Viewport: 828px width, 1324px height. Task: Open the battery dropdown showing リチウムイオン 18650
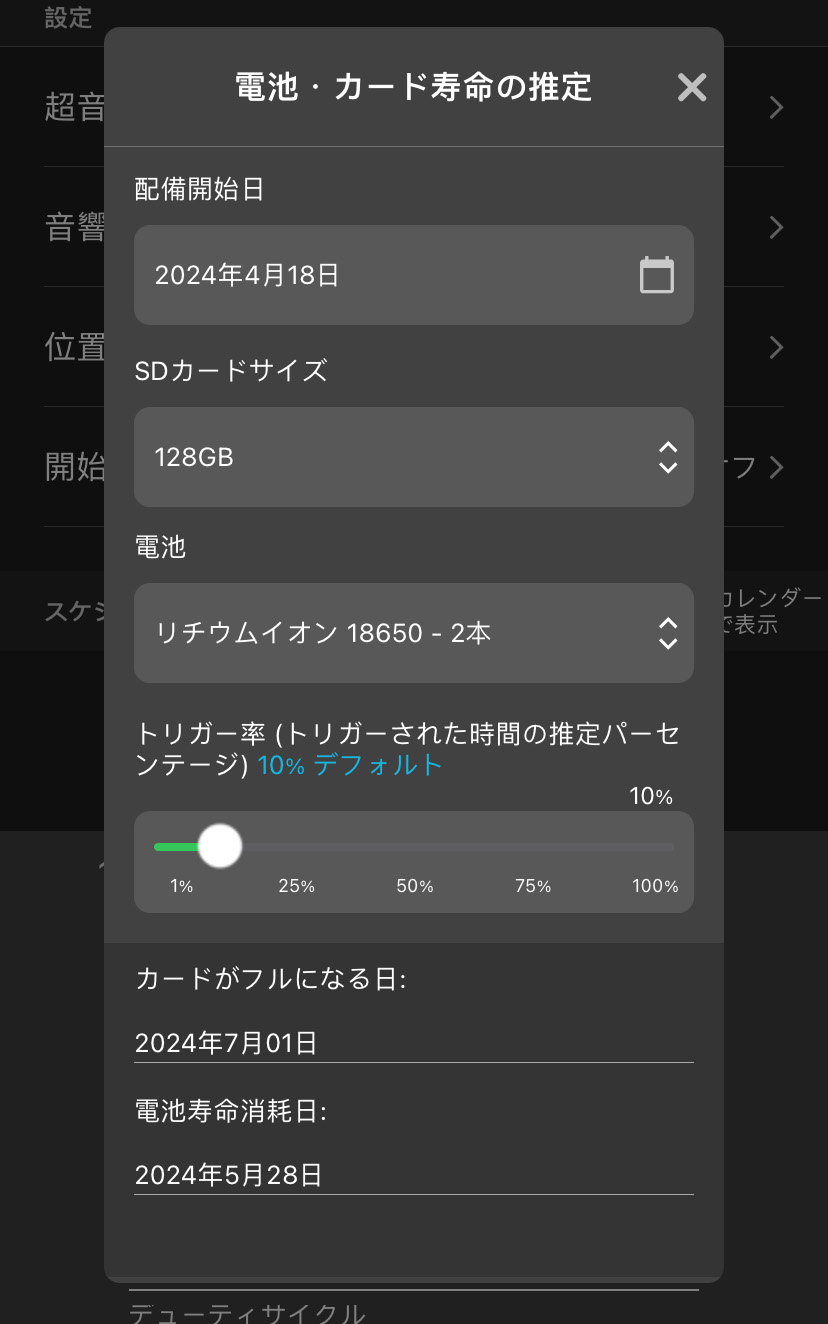pyautogui.click(x=400, y=633)
